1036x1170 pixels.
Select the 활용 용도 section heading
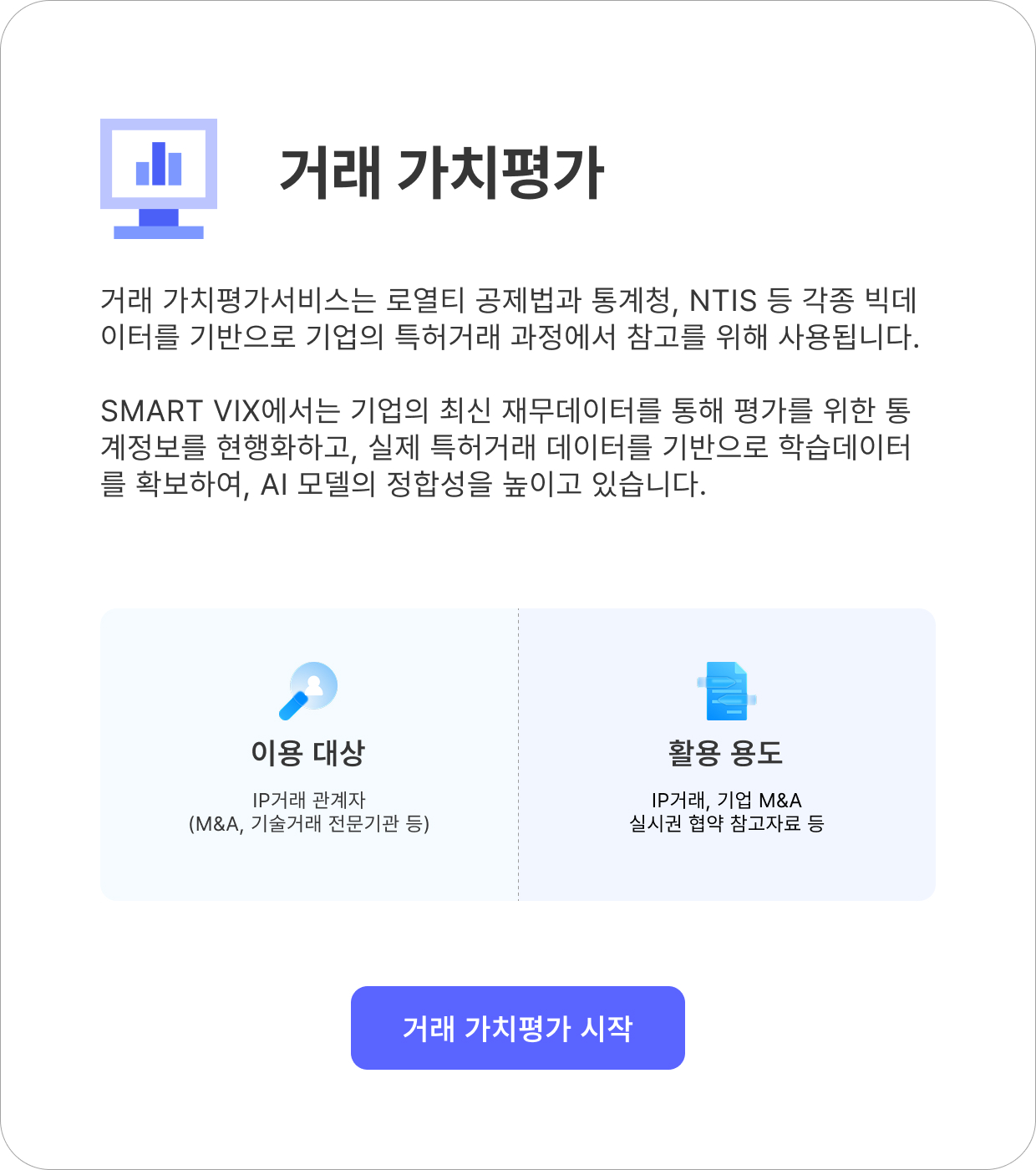tap(726, 752)
